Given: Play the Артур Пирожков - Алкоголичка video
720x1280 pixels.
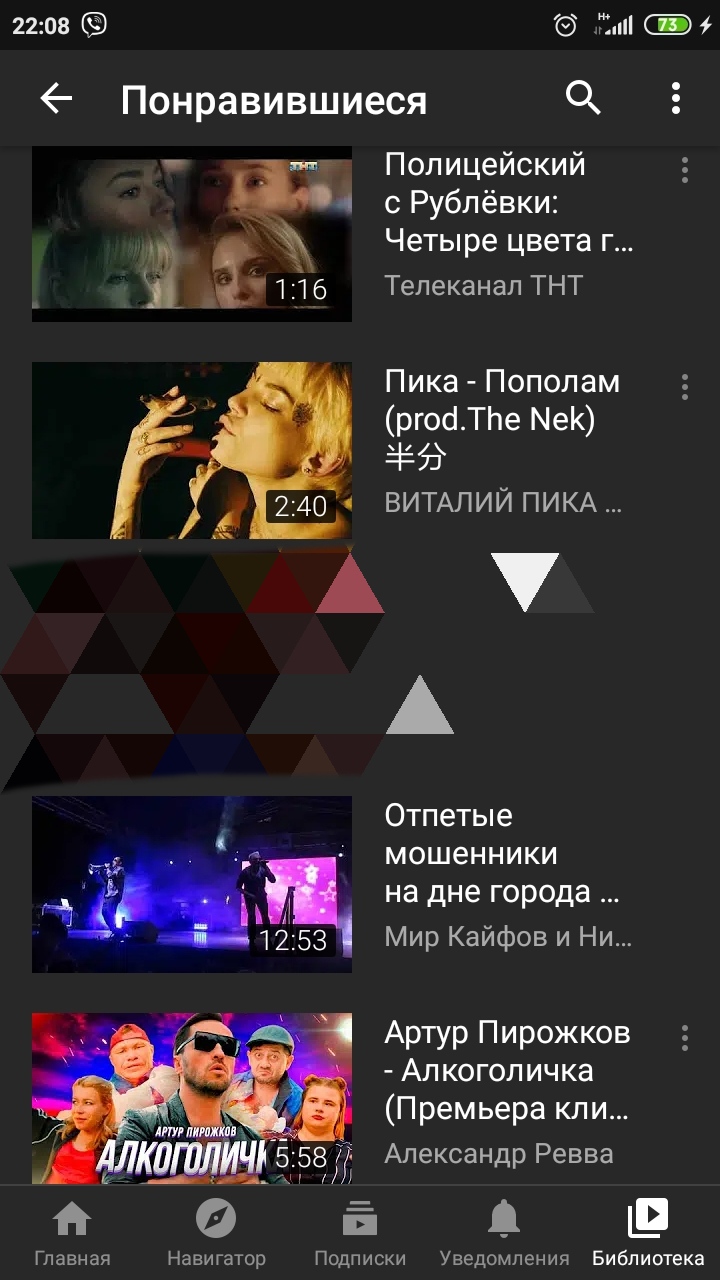Looking at the screenshot, I should 192,1098.
